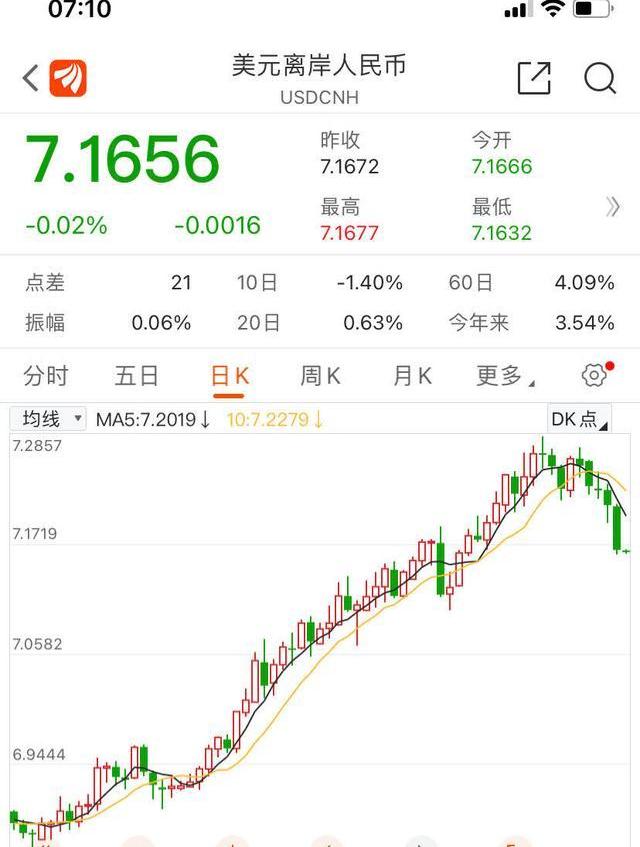Open the orange app home icon

(x=68, y=78)
